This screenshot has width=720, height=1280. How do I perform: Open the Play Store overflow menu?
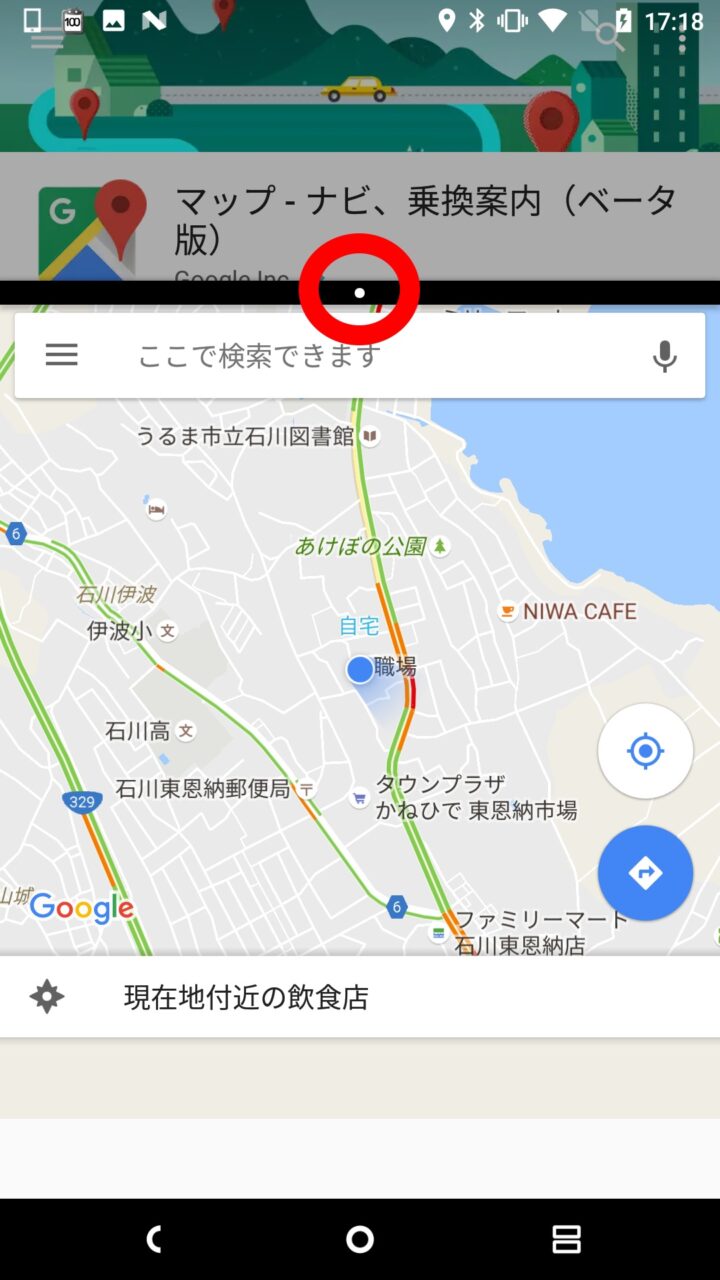(x=683, y=38)
